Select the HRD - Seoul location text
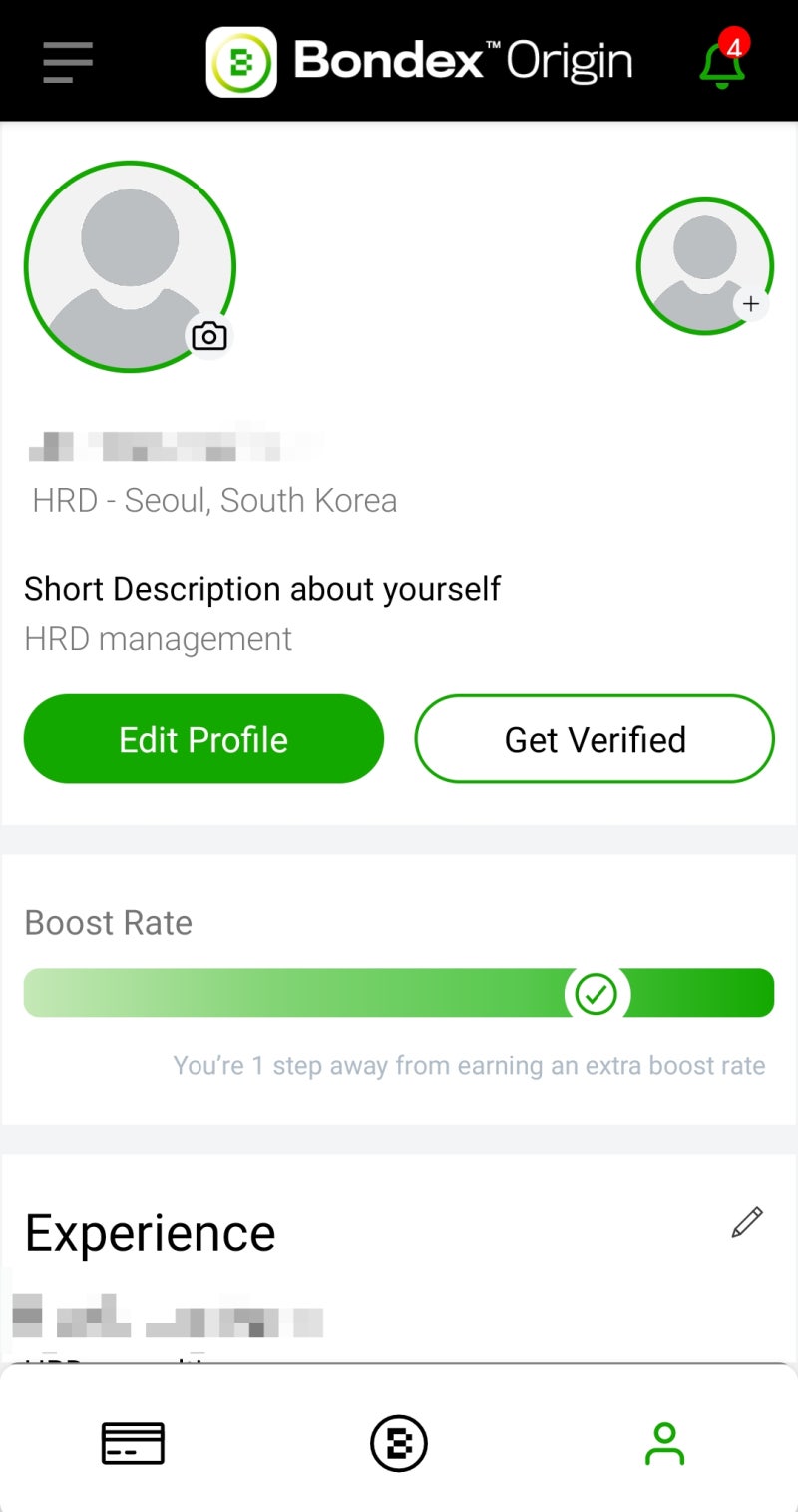The height and width of the screenshot is (1512, 798). (212, 500)
